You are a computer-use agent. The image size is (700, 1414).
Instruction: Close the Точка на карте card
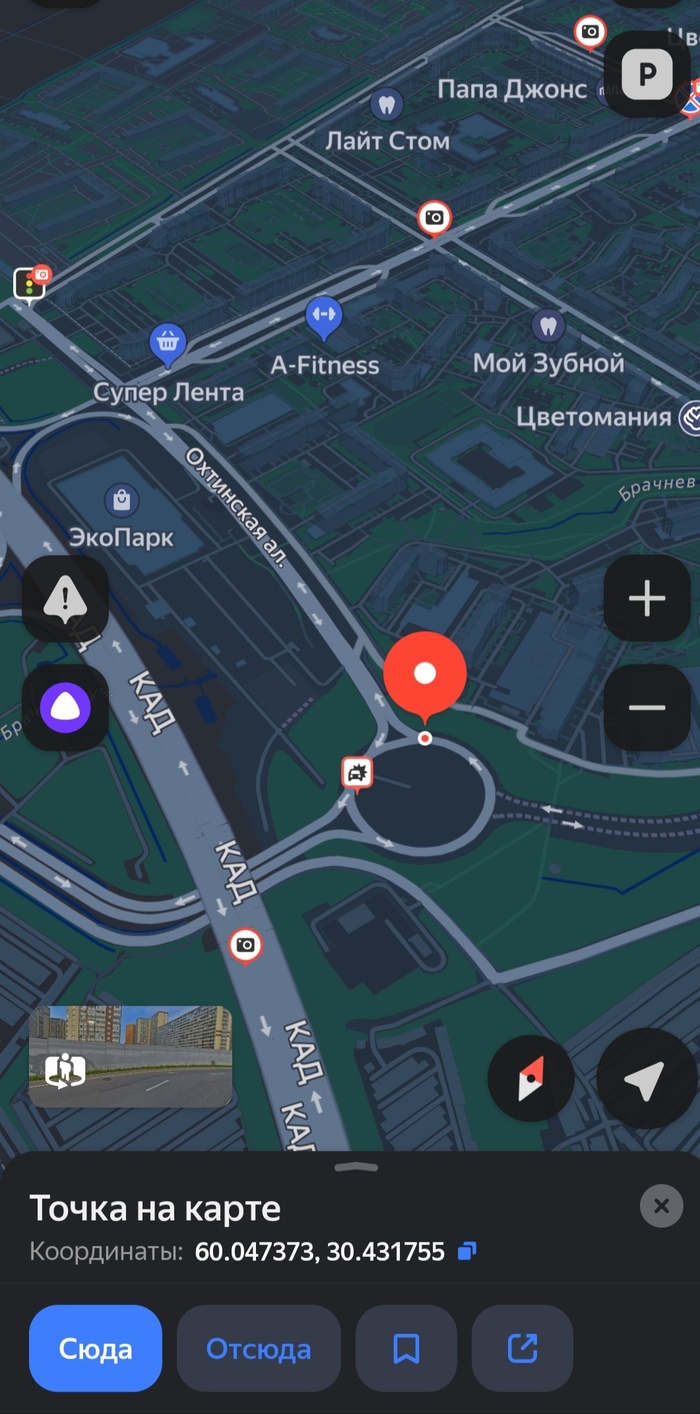point(661,1206)
